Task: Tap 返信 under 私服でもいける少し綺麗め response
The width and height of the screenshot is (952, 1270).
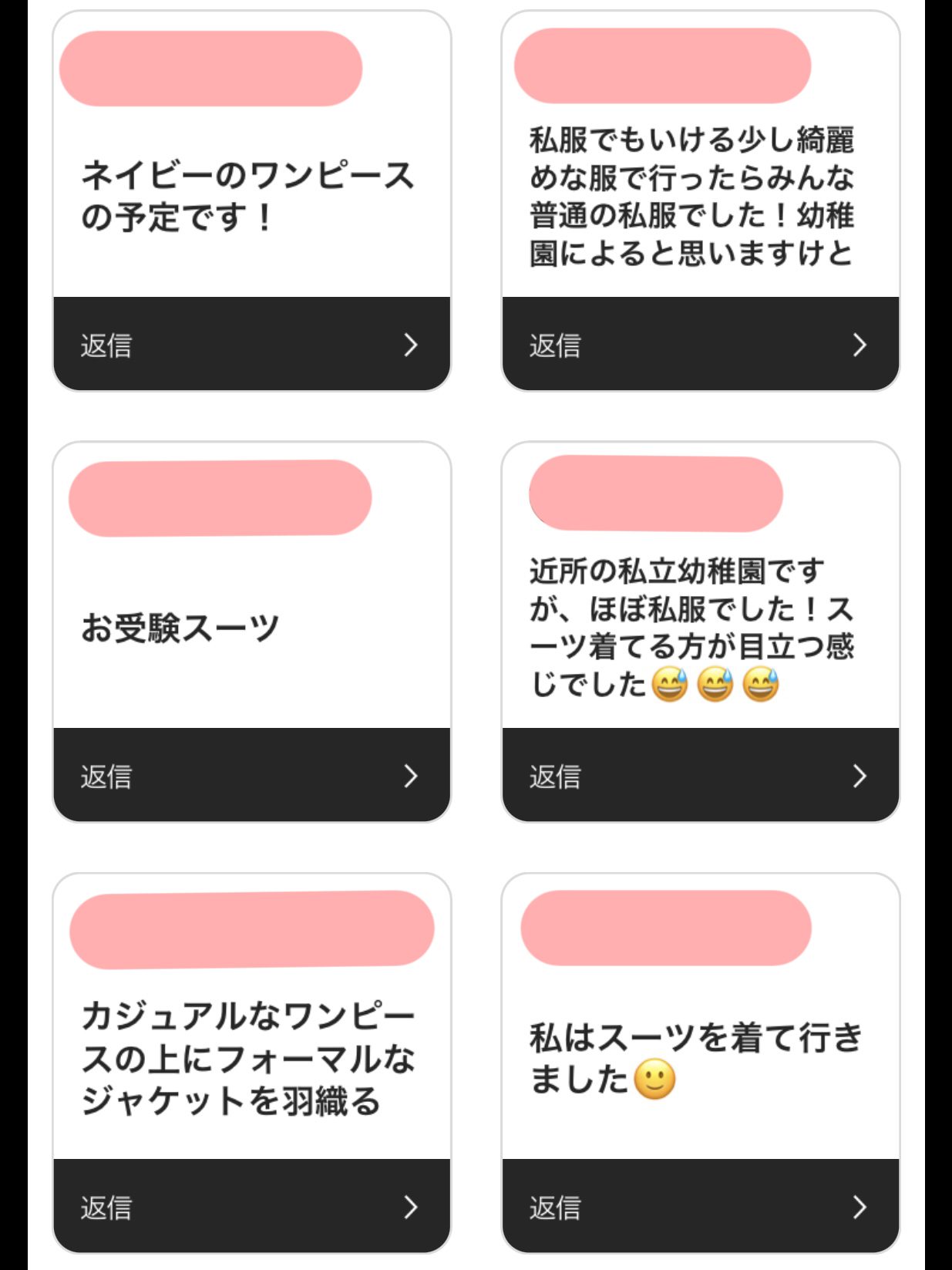Action: [x=700, y=344]
